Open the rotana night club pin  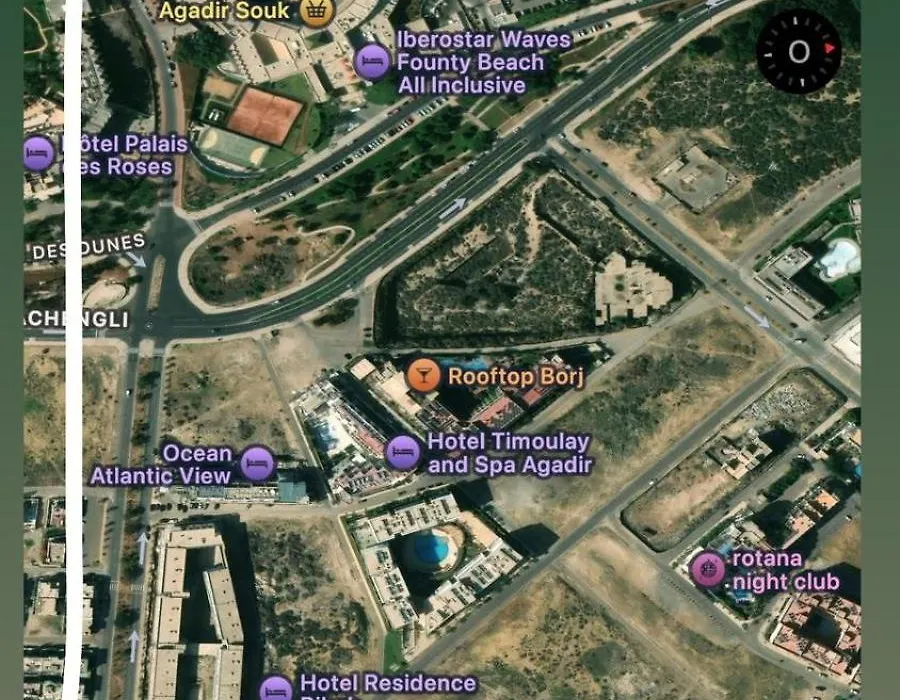pos(708,570)
